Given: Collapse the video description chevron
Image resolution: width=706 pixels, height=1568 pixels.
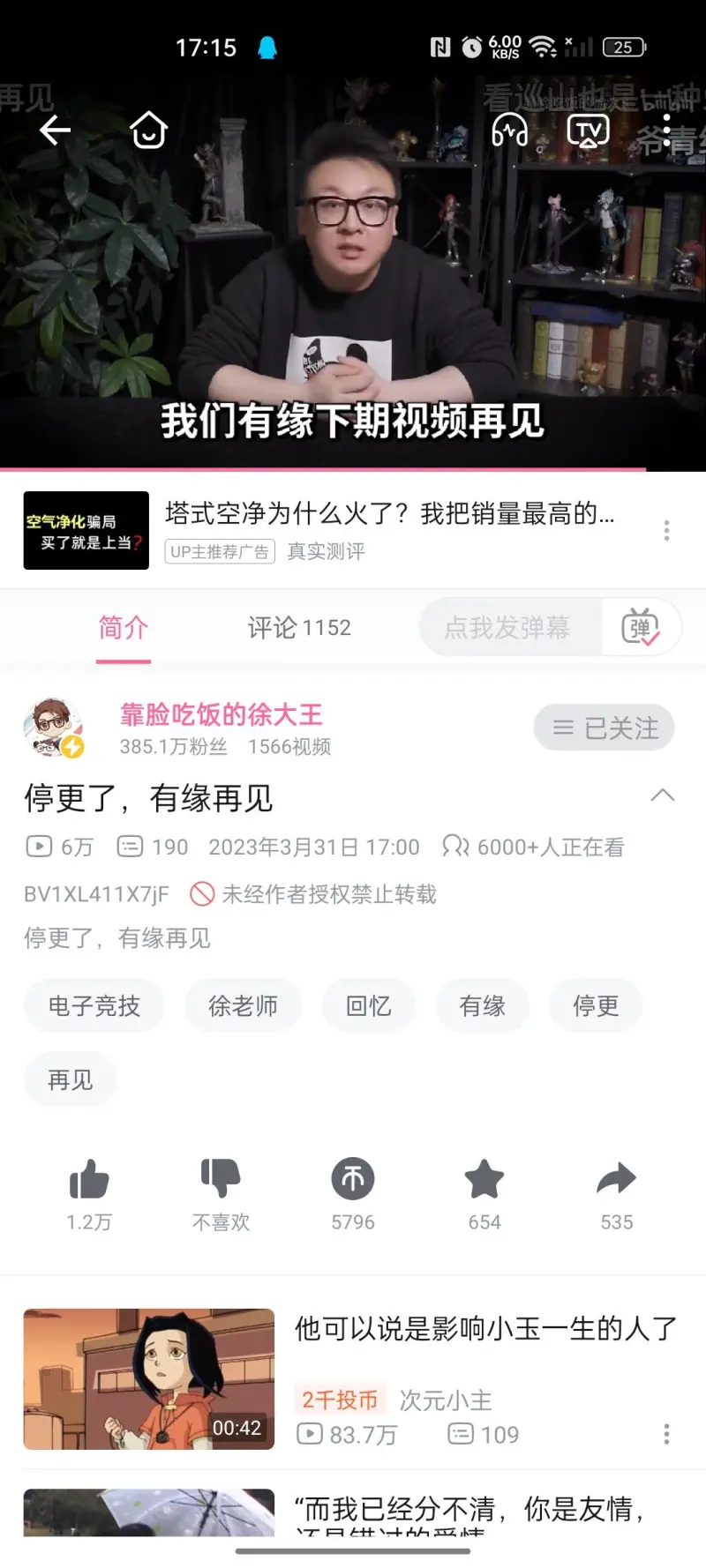Looking at the screenshot, I should (x=662, y=795).
